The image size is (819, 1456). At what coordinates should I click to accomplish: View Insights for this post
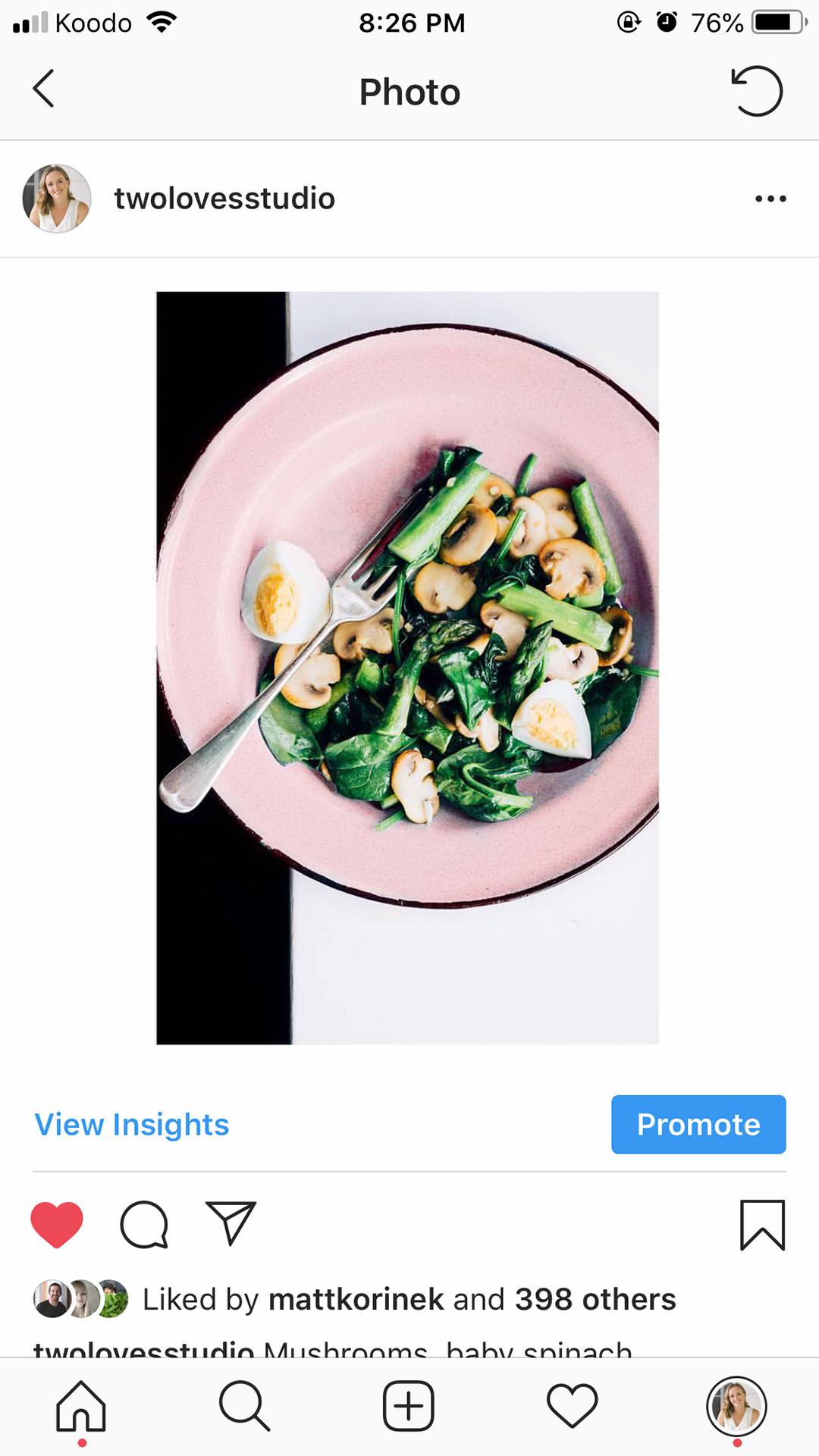132,1125
